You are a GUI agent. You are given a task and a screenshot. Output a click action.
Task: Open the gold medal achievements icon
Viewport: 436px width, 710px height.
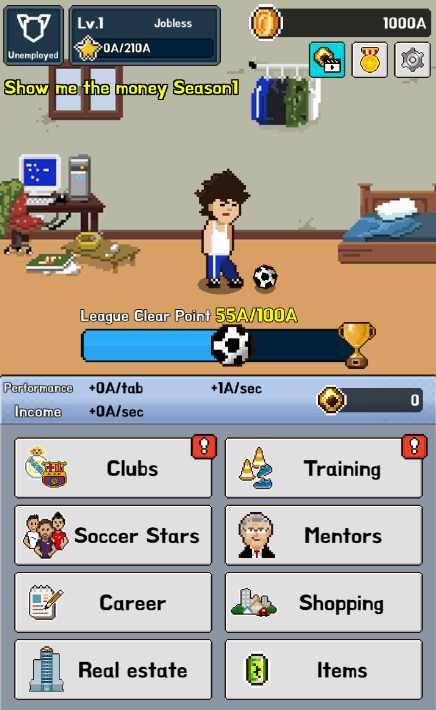[369, 60]
